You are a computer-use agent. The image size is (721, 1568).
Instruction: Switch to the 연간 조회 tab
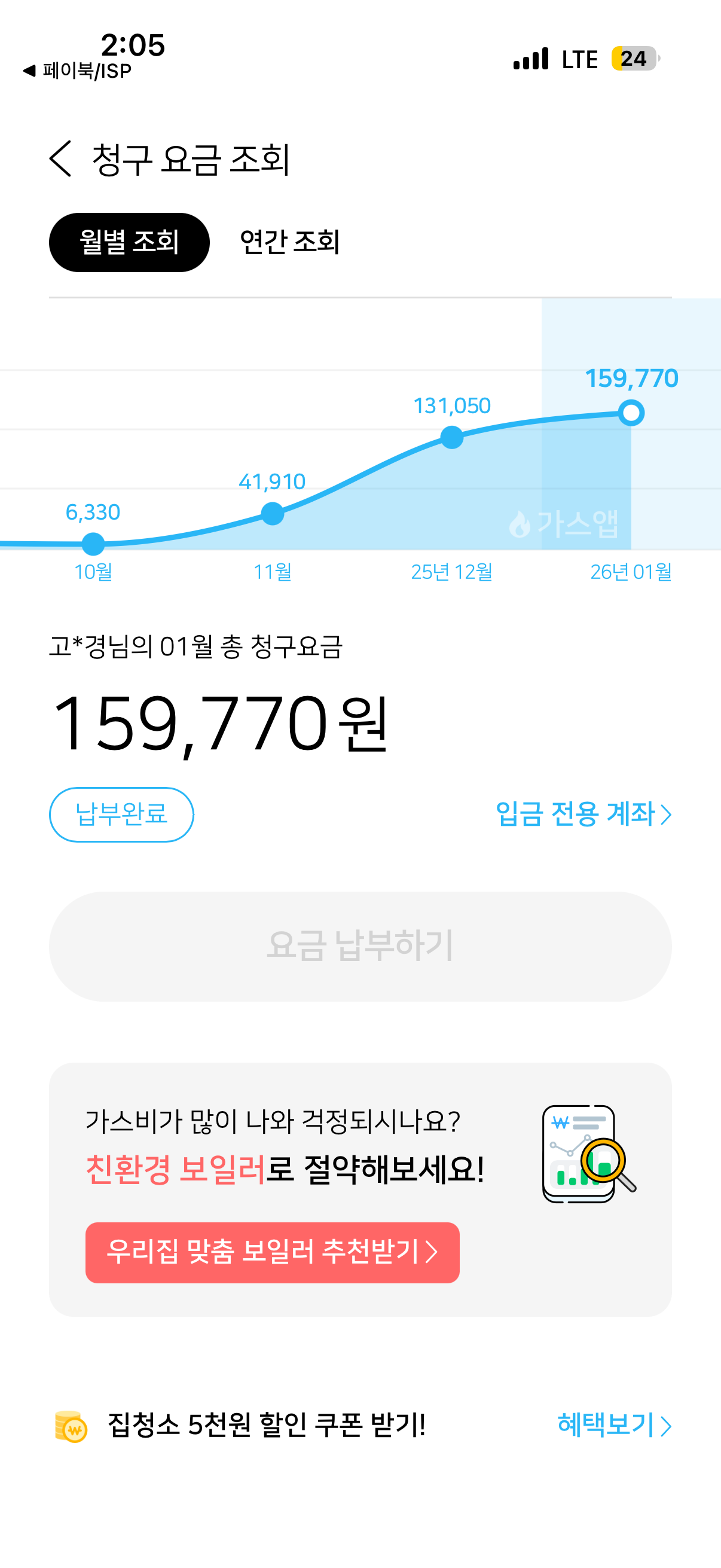[x=289, y=242]
